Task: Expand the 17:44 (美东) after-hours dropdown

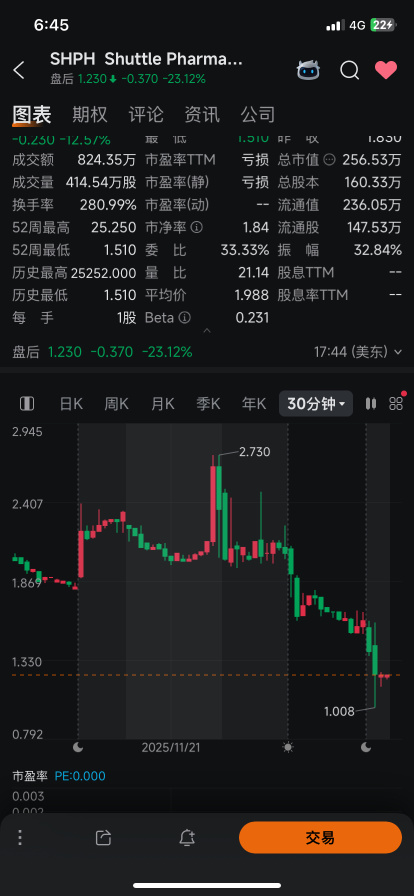Action: pyautogui.click(x=358, y=352)
